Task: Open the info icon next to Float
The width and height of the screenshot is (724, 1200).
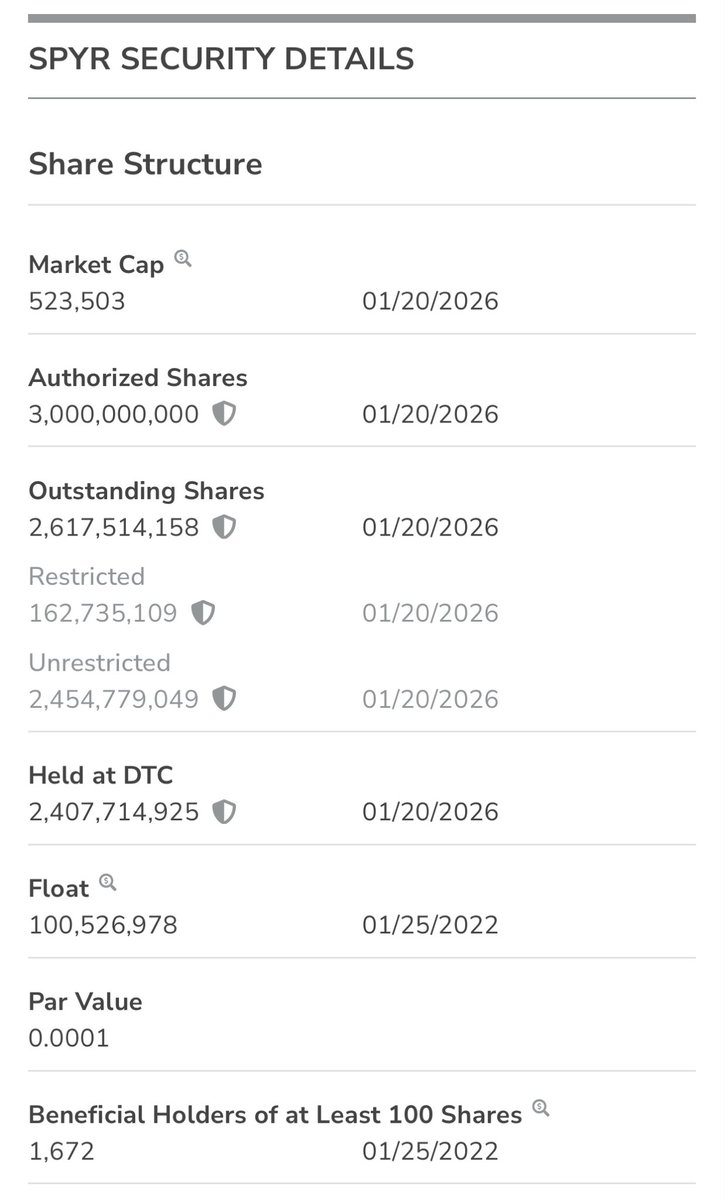Action: [x=108, y=882]
